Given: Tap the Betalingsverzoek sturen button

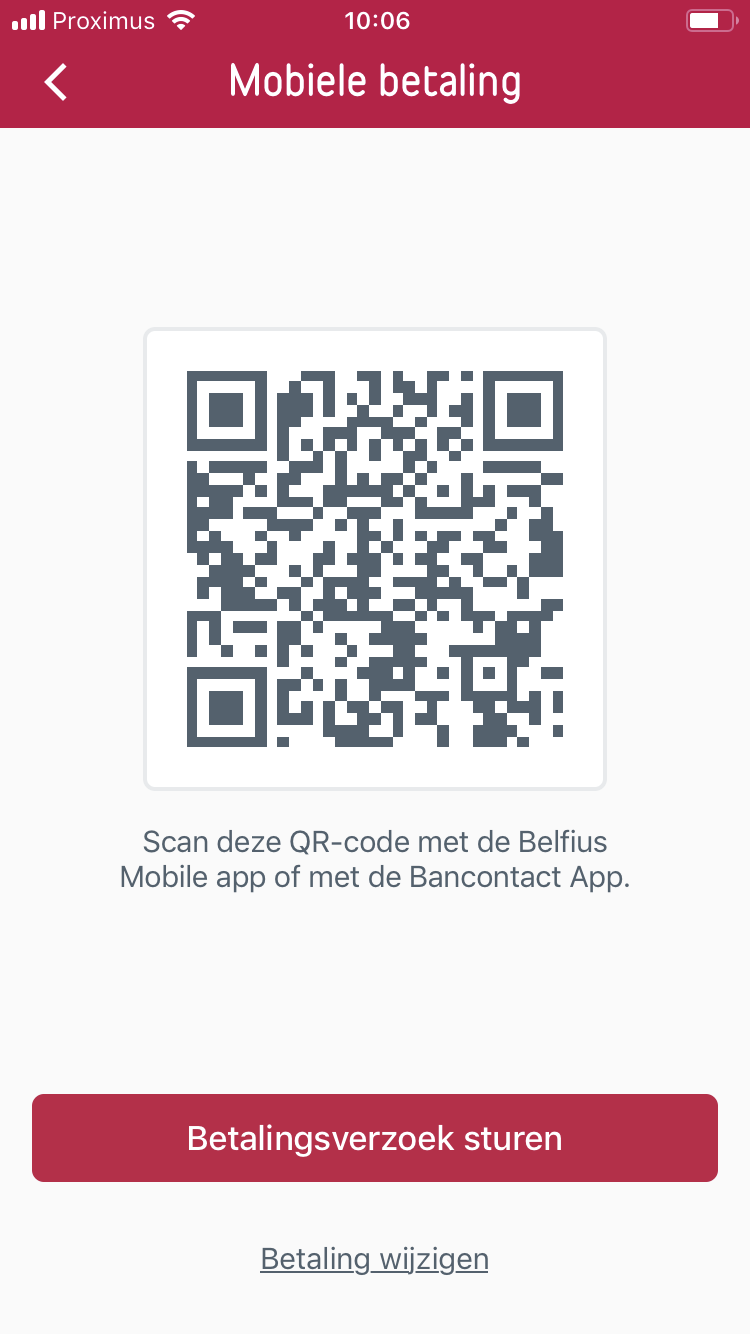Looking at the screenshot, I should [x=375, y=1138].
